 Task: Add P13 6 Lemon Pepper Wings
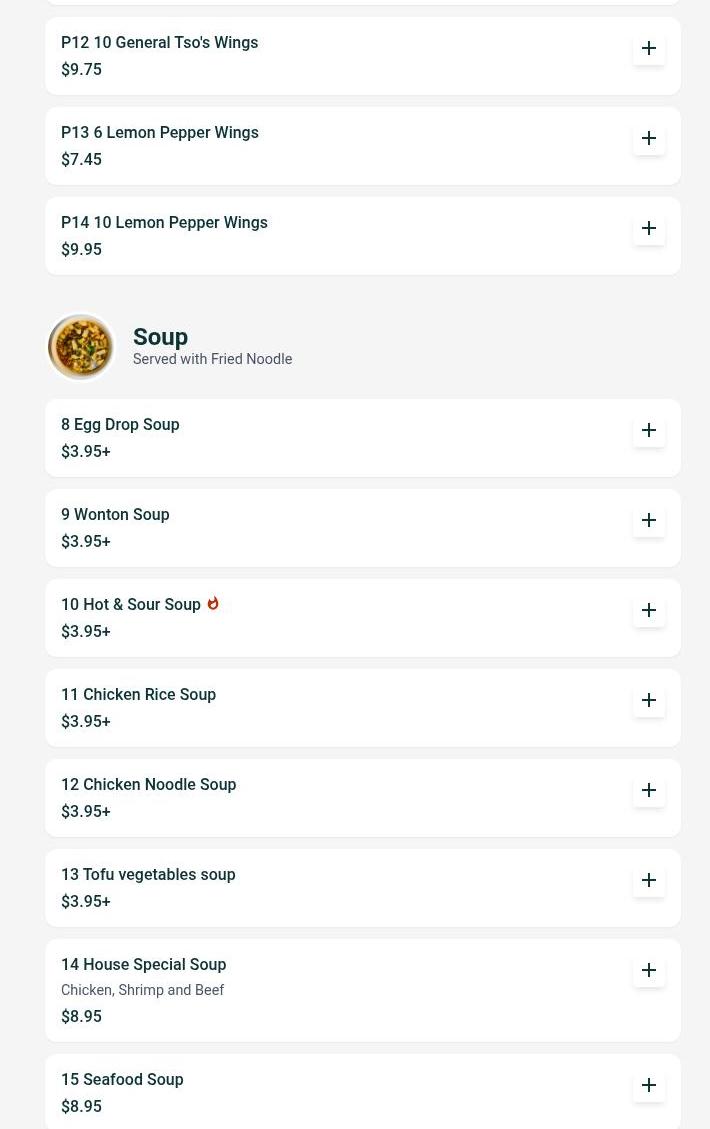649,138
